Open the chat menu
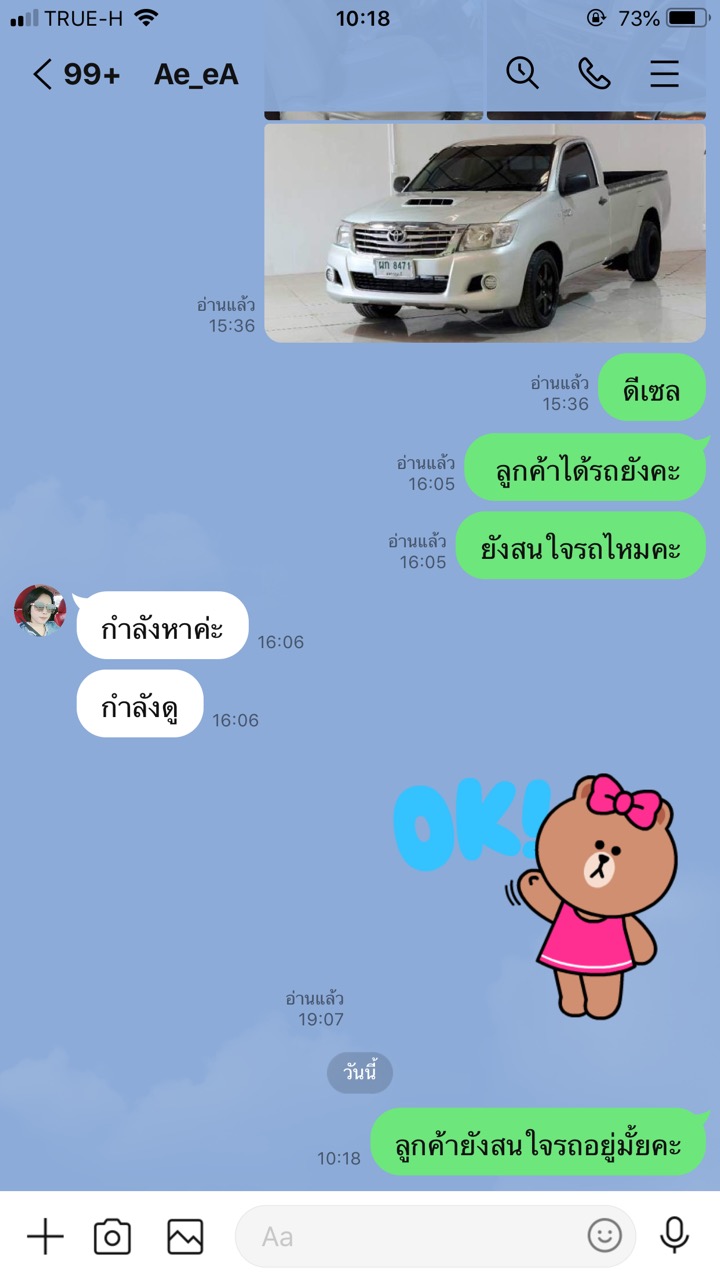Screen dimensions: 720x1280 (x=664, y=73)
